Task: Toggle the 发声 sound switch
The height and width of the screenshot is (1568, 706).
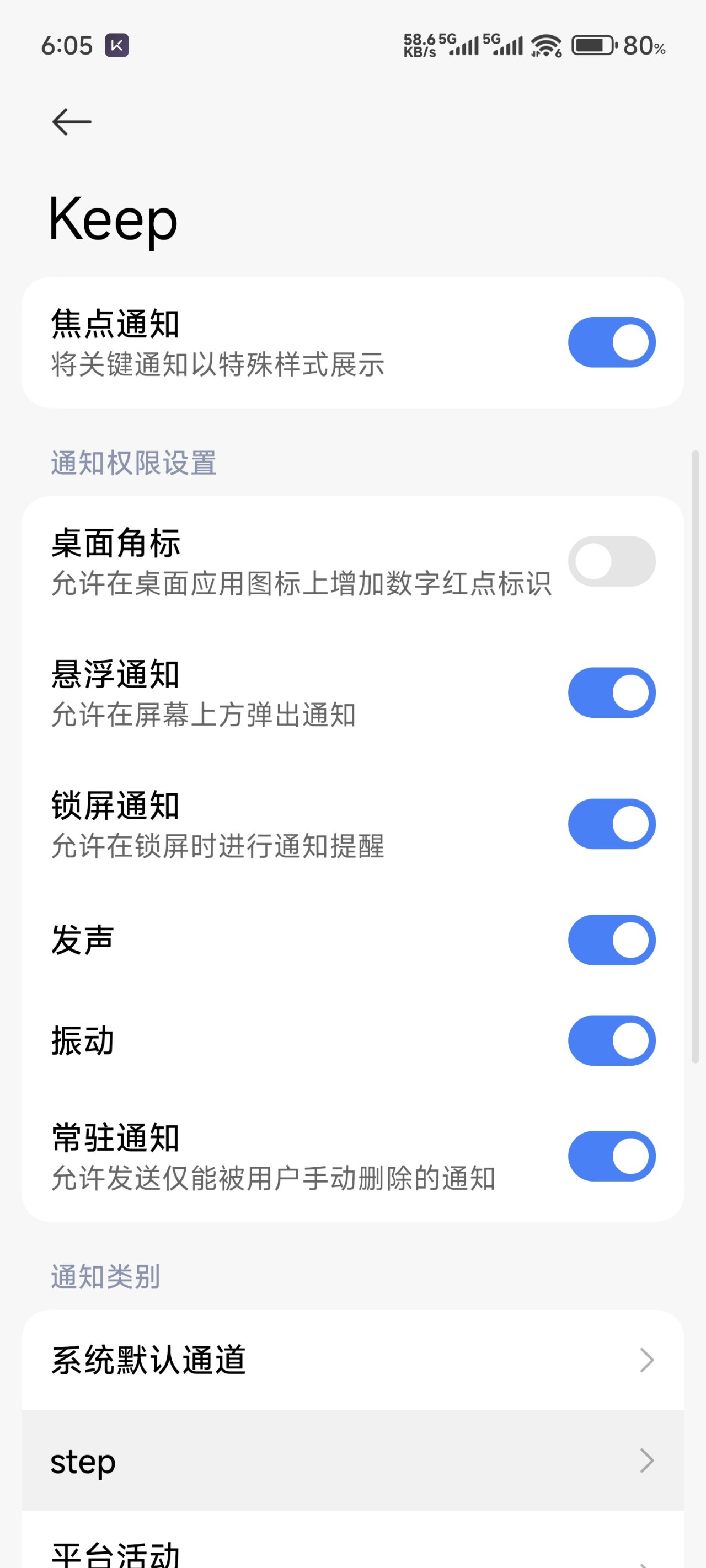Action: (611, 940)
